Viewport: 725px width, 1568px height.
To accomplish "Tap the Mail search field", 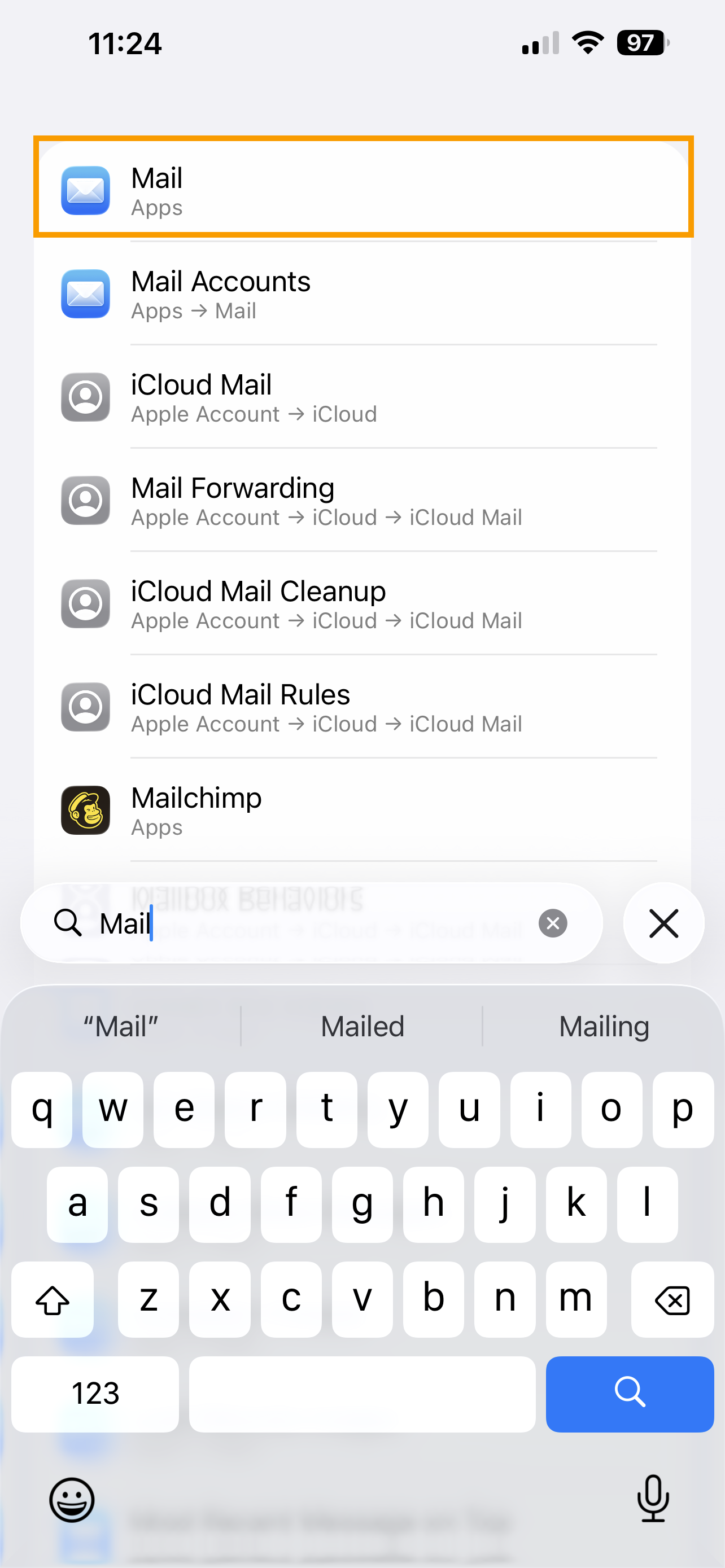I will pos(304,923).
